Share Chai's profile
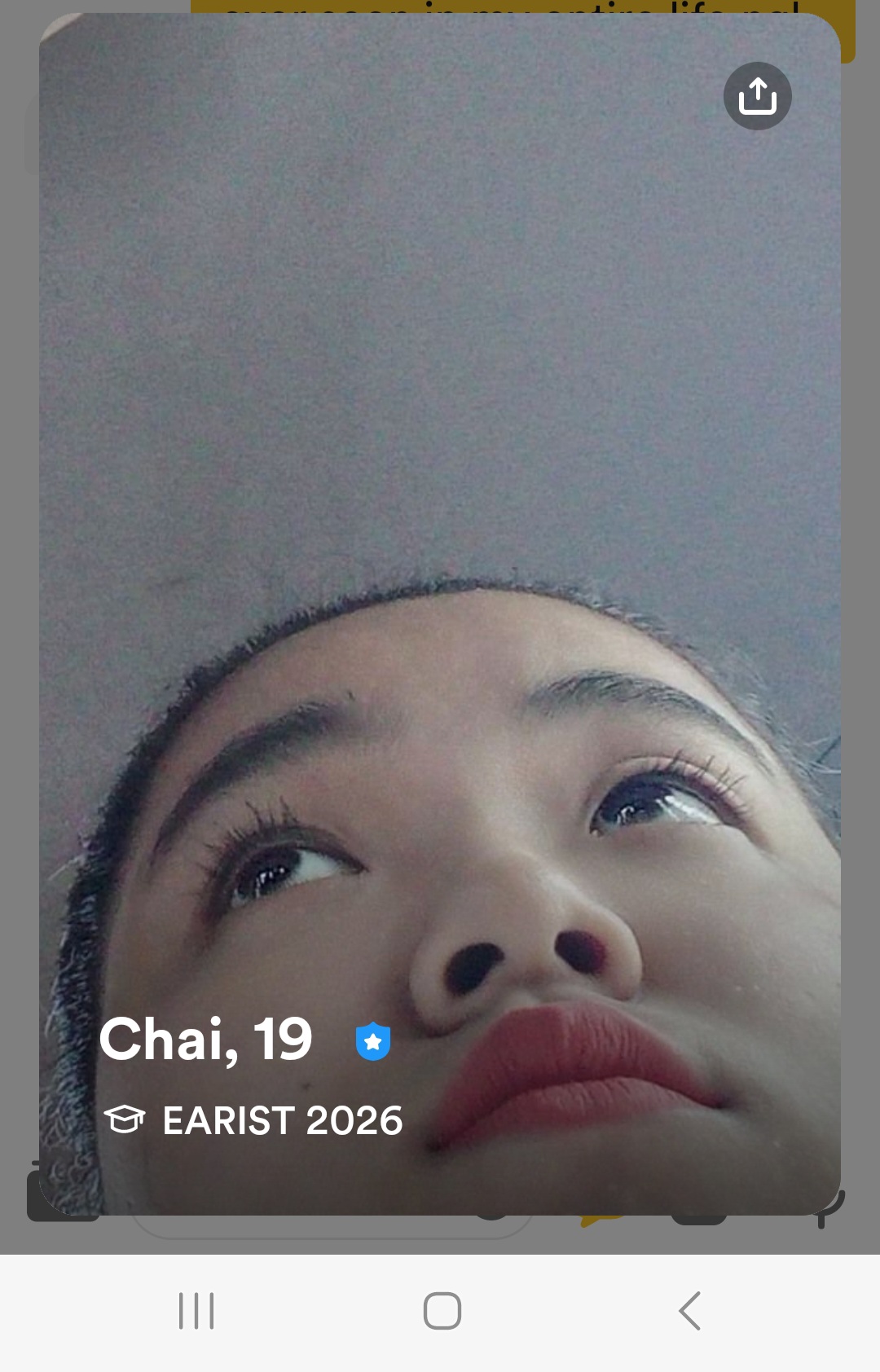Image resolution: width=880 pixels, height=1372 pixels. point(757,96)
